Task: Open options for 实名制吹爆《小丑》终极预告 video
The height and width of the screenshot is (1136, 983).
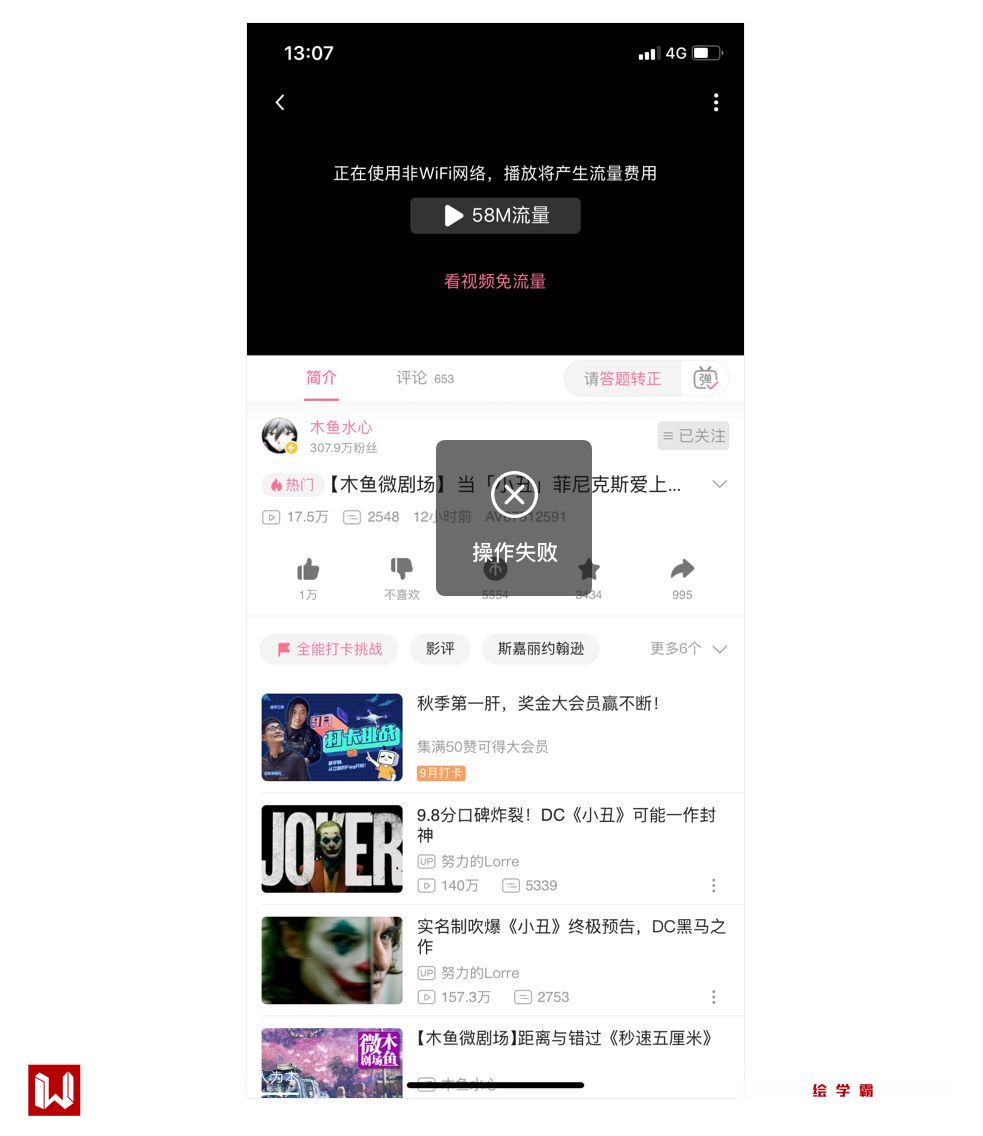Action: point(713,997)
